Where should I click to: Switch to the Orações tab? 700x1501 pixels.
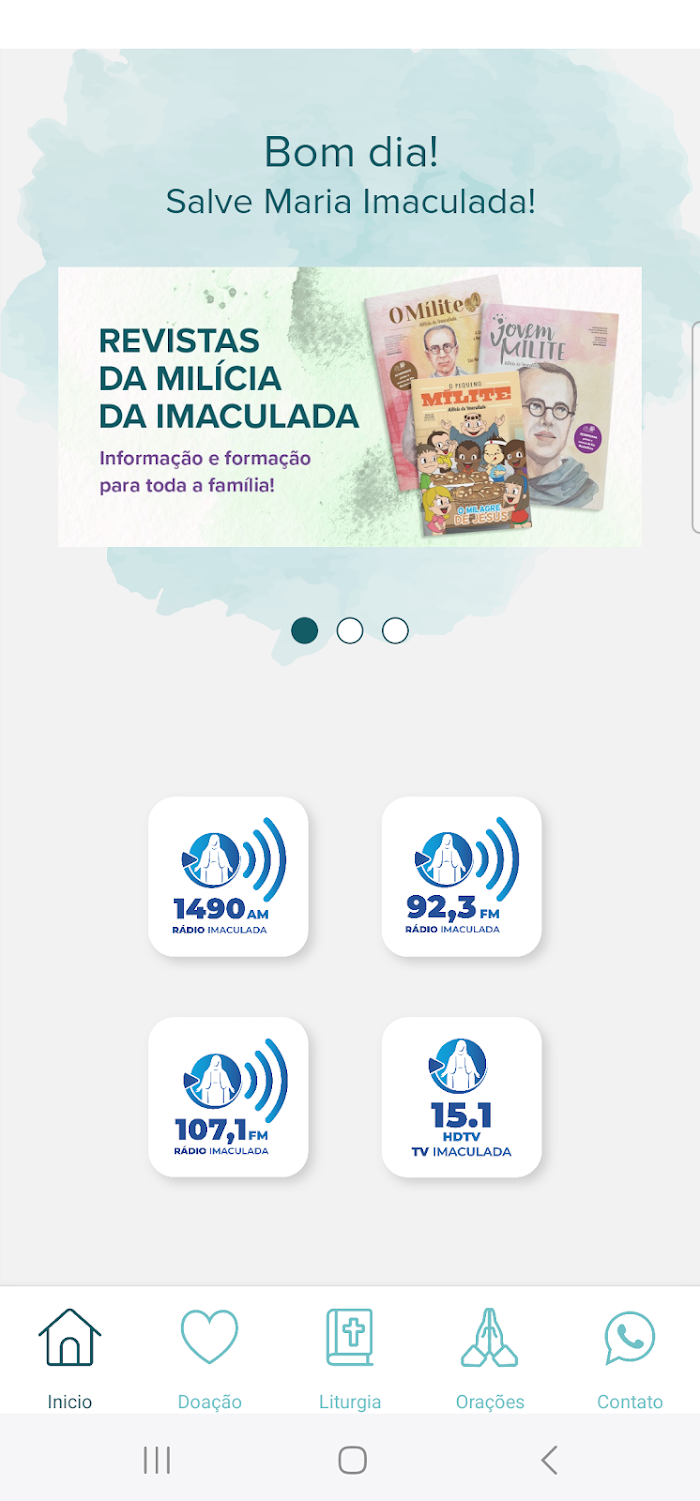(490, 1358)
